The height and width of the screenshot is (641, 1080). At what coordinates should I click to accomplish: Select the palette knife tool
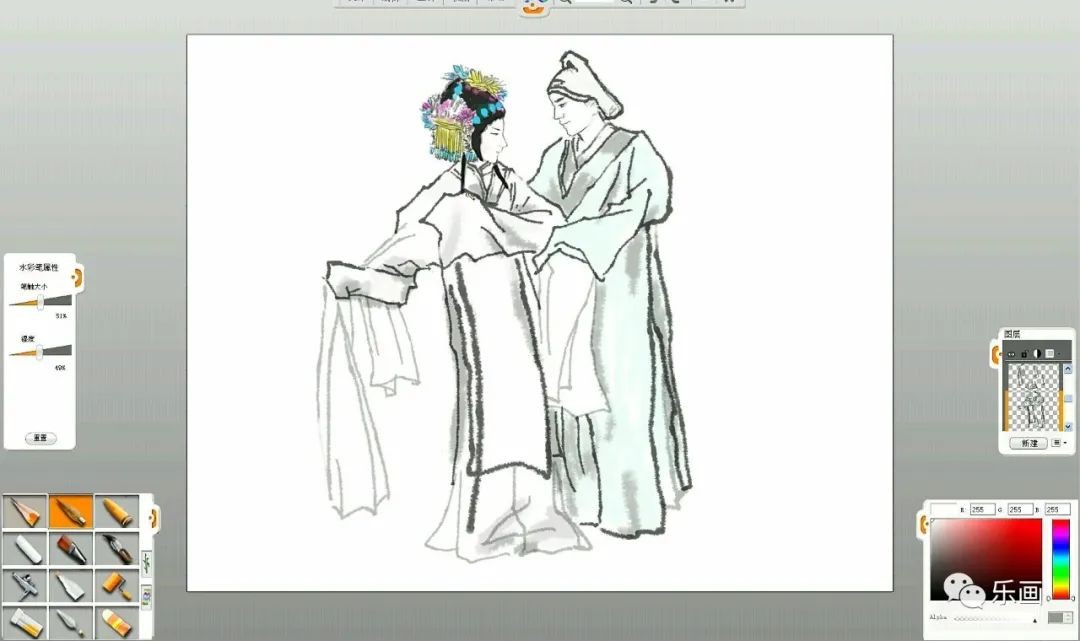[71, 585]
